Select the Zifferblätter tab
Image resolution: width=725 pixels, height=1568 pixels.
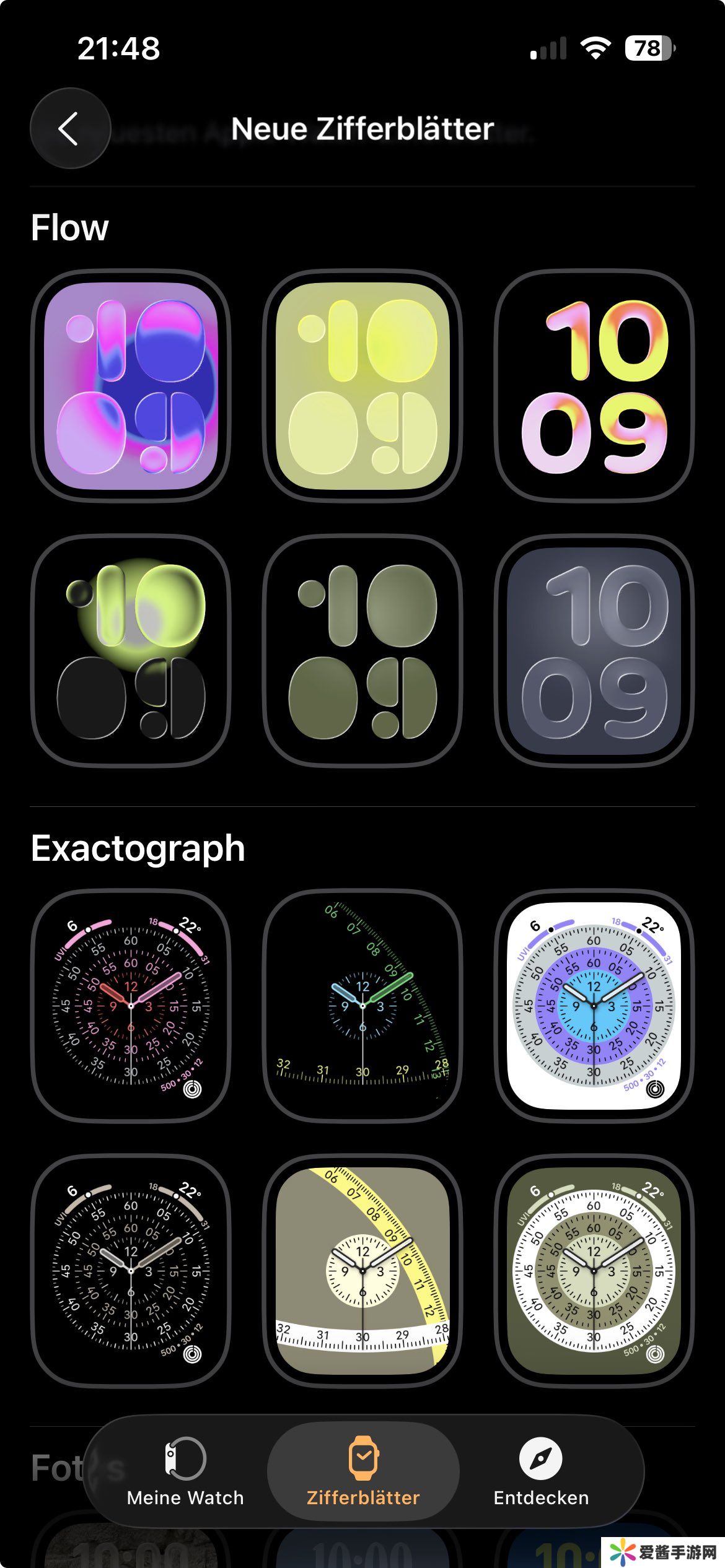click(x=363, y=1471)
